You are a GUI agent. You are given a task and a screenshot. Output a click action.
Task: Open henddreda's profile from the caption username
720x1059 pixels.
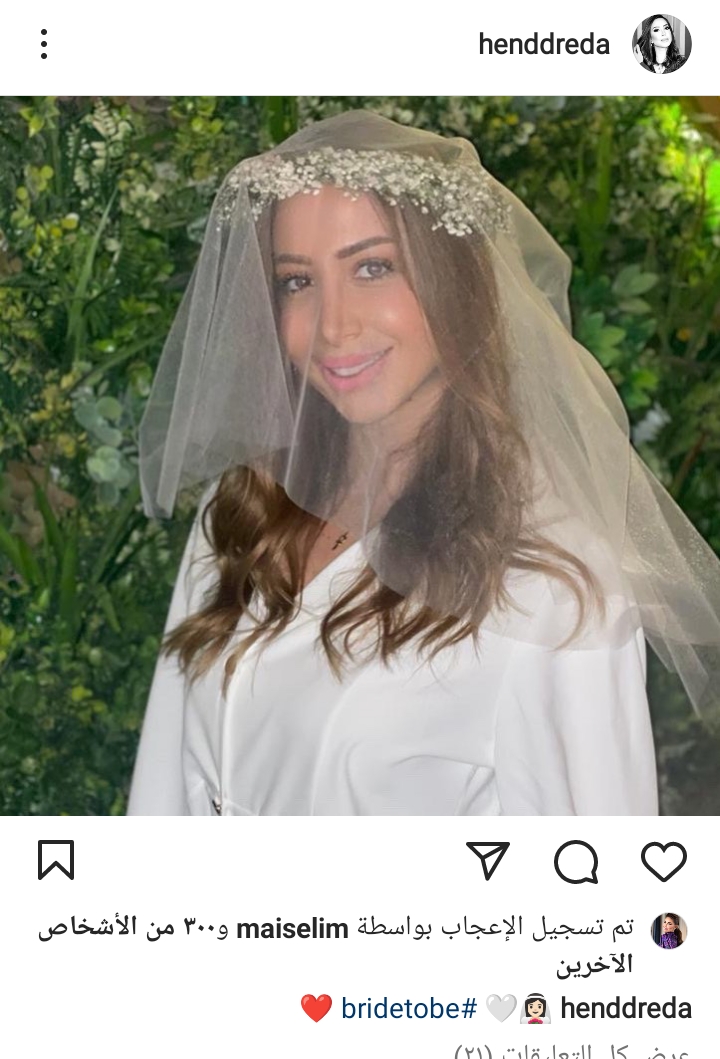(626, 1008)
